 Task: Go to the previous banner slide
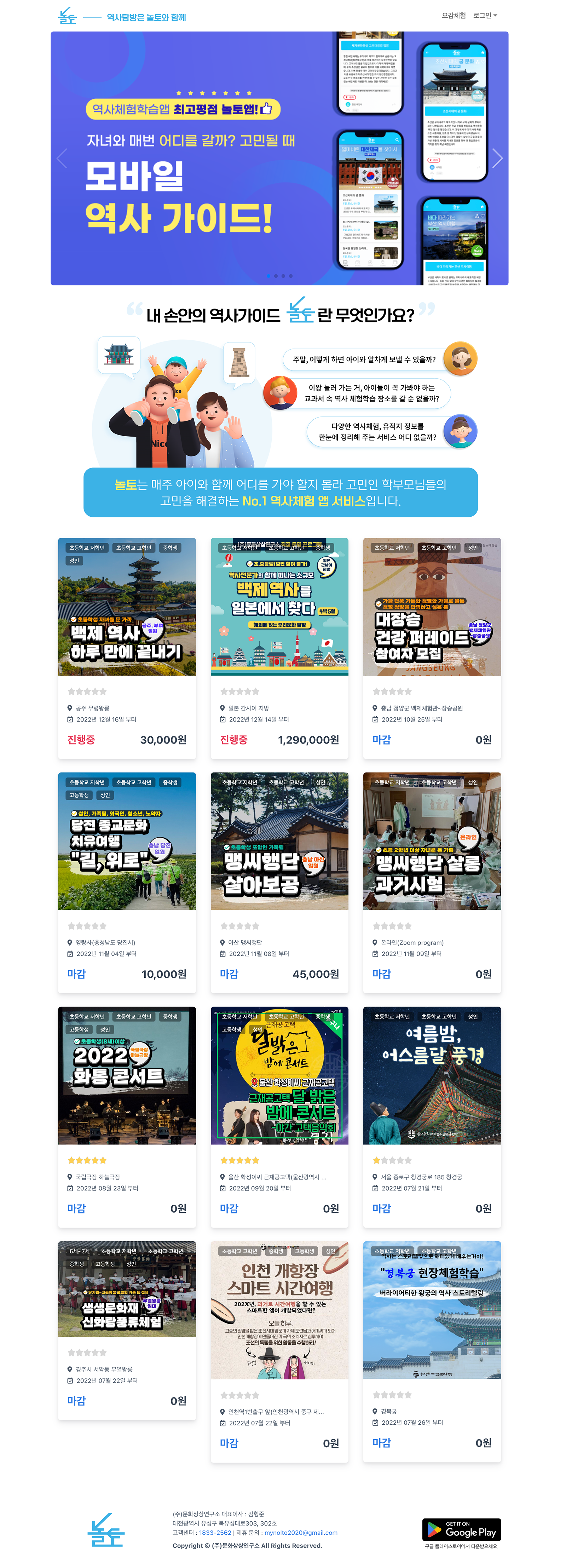[x=62, y=158]
